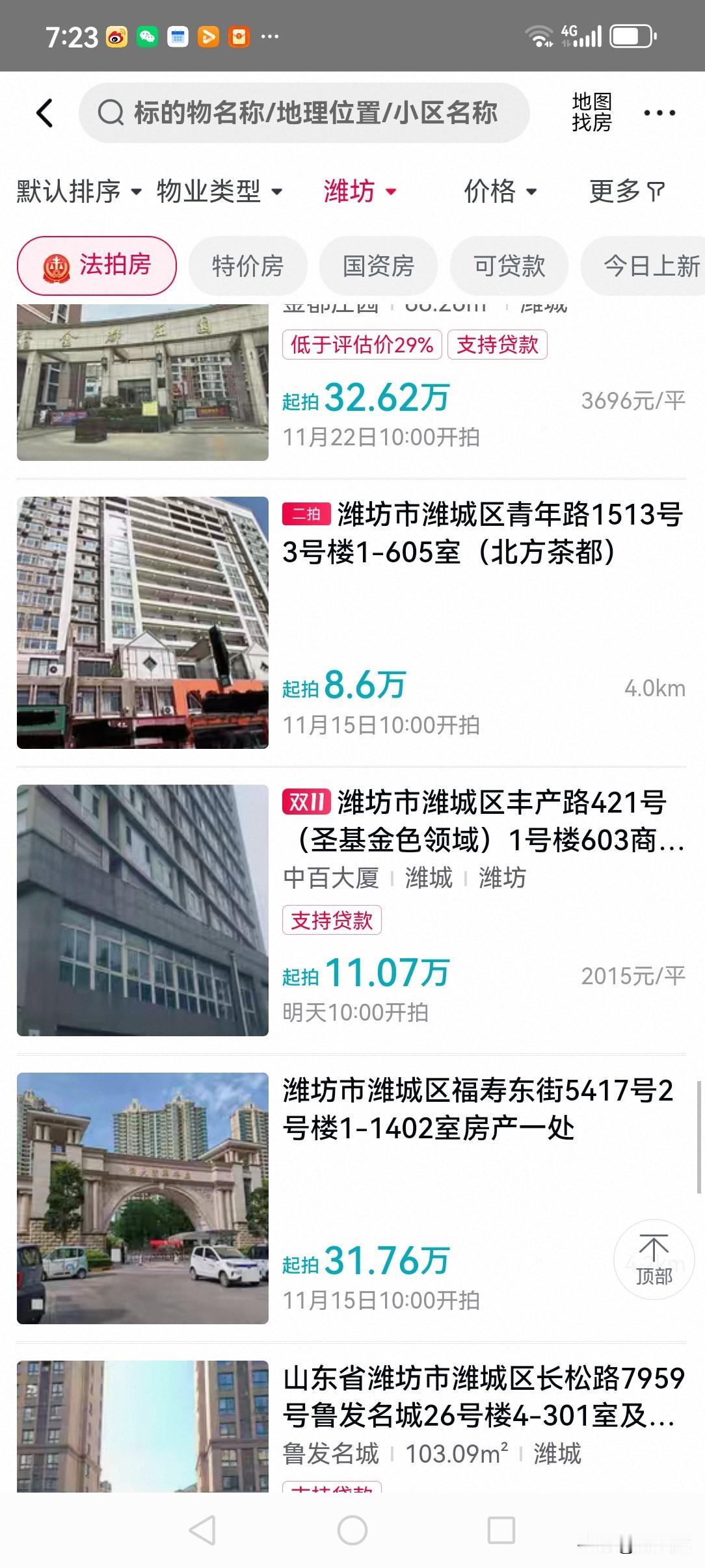This screenshot has height=1568, width=705.
Task: Open the 32.62万 listing
Action: pos(351,390)
